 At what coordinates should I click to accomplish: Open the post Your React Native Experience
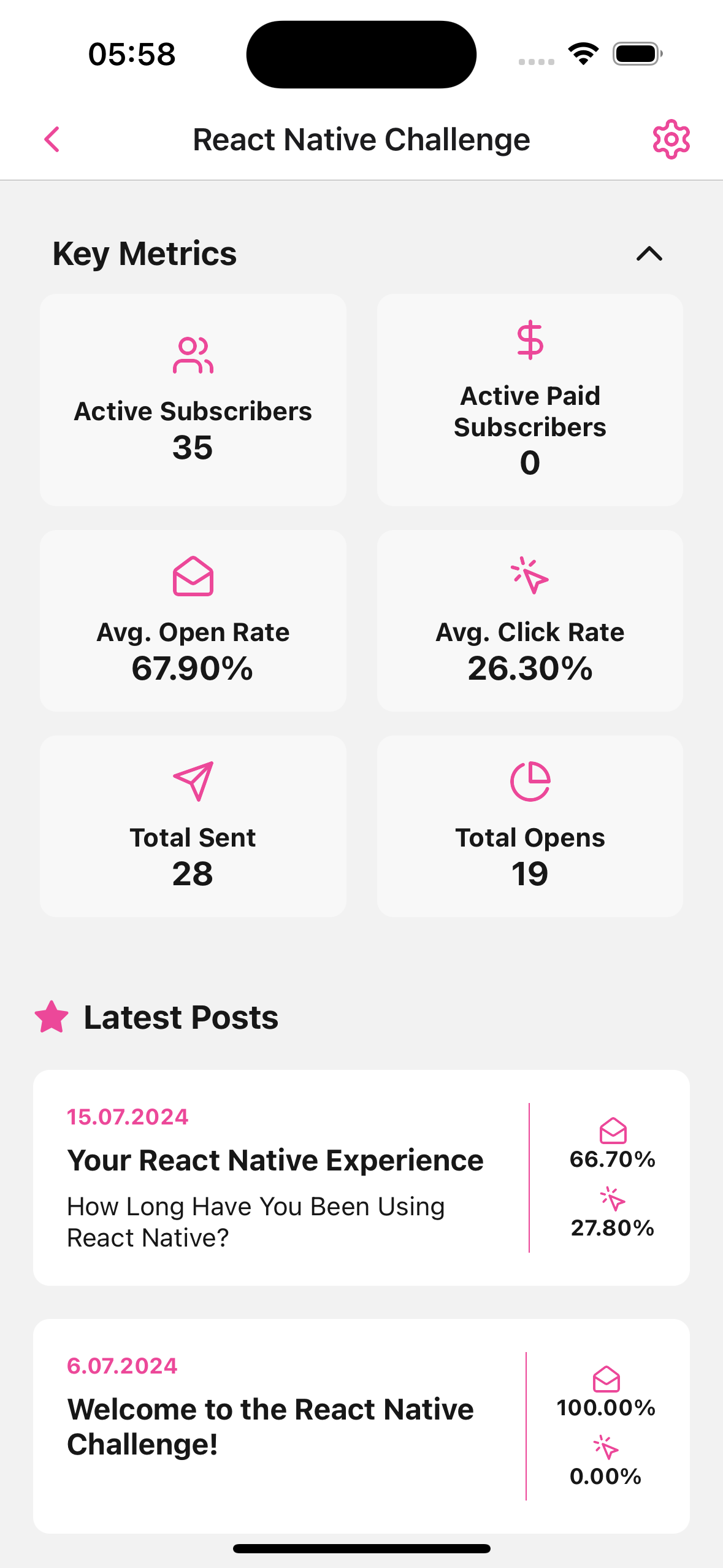click(x=361, y=1178)
